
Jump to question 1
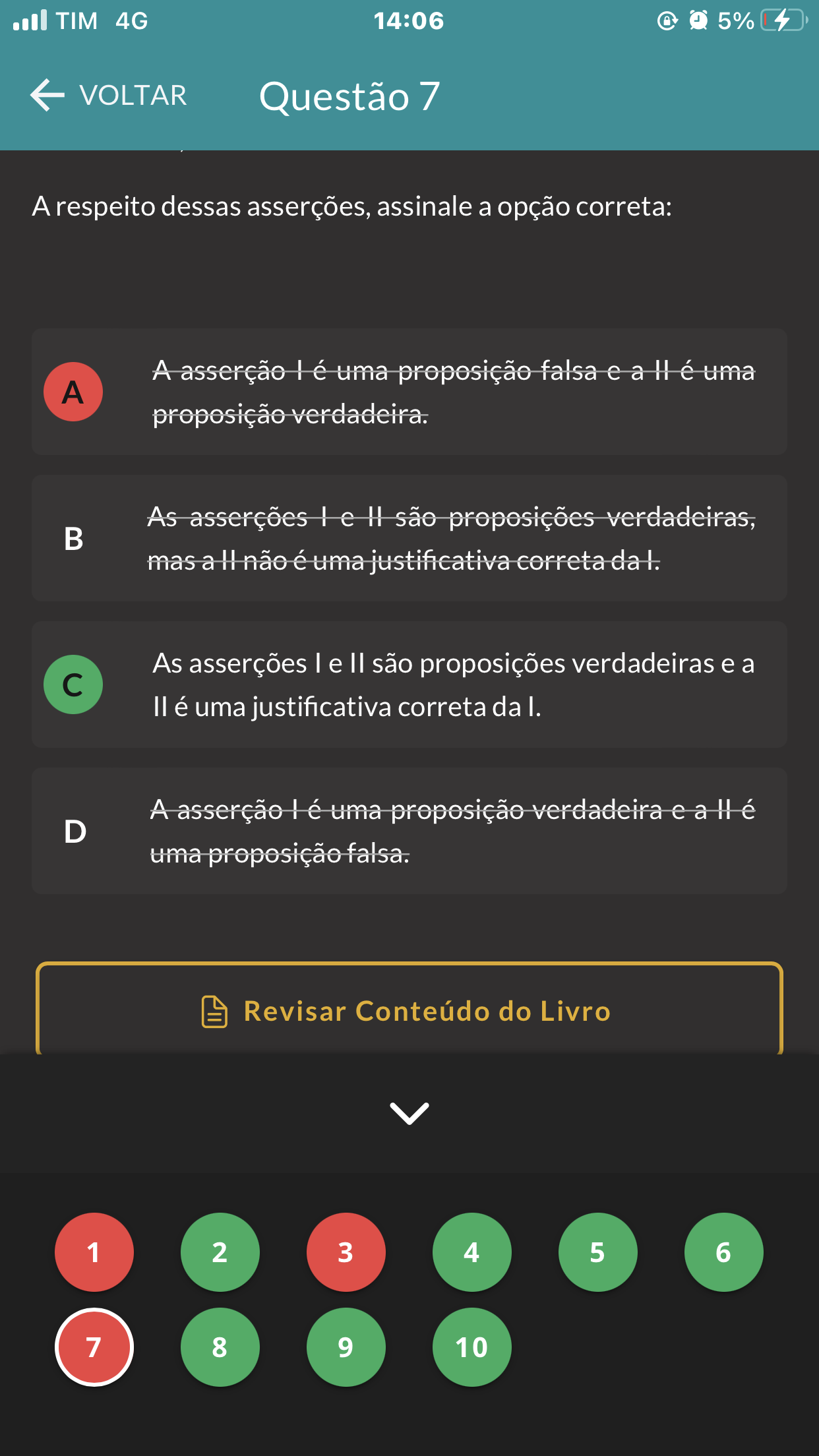click(x=94, y=1252)
